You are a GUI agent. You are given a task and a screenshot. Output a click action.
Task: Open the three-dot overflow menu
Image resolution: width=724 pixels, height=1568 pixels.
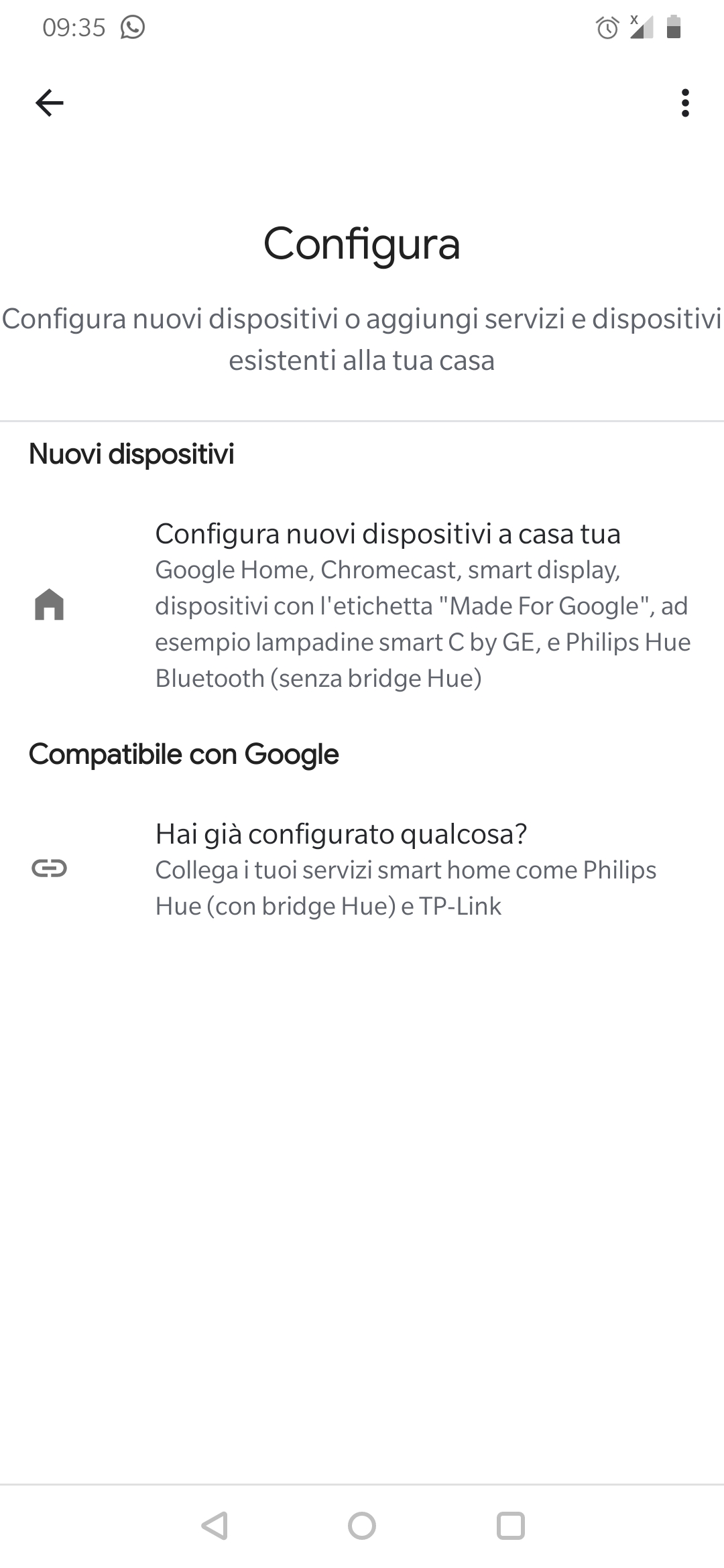[x=684, y=103]
